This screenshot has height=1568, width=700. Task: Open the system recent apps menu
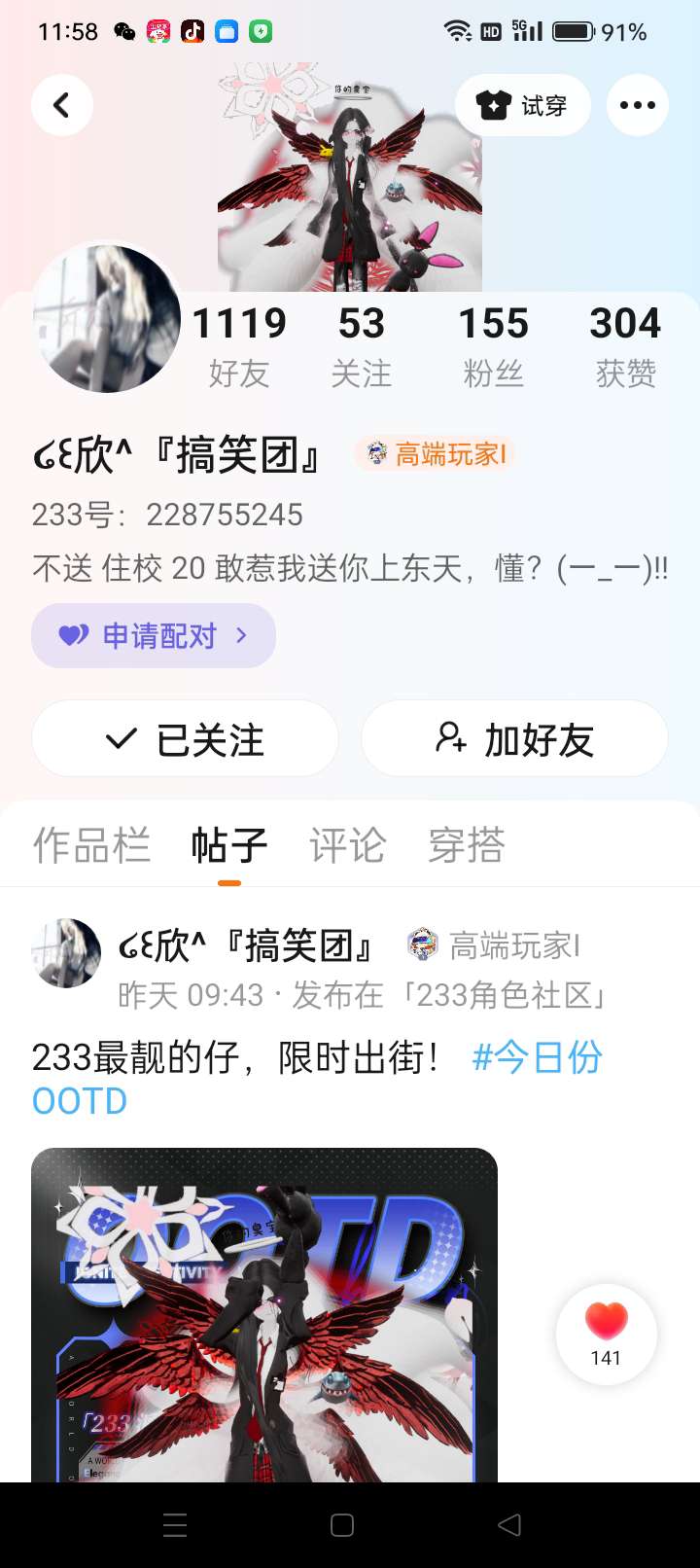pyautogui.click(x=175, y=1524)
